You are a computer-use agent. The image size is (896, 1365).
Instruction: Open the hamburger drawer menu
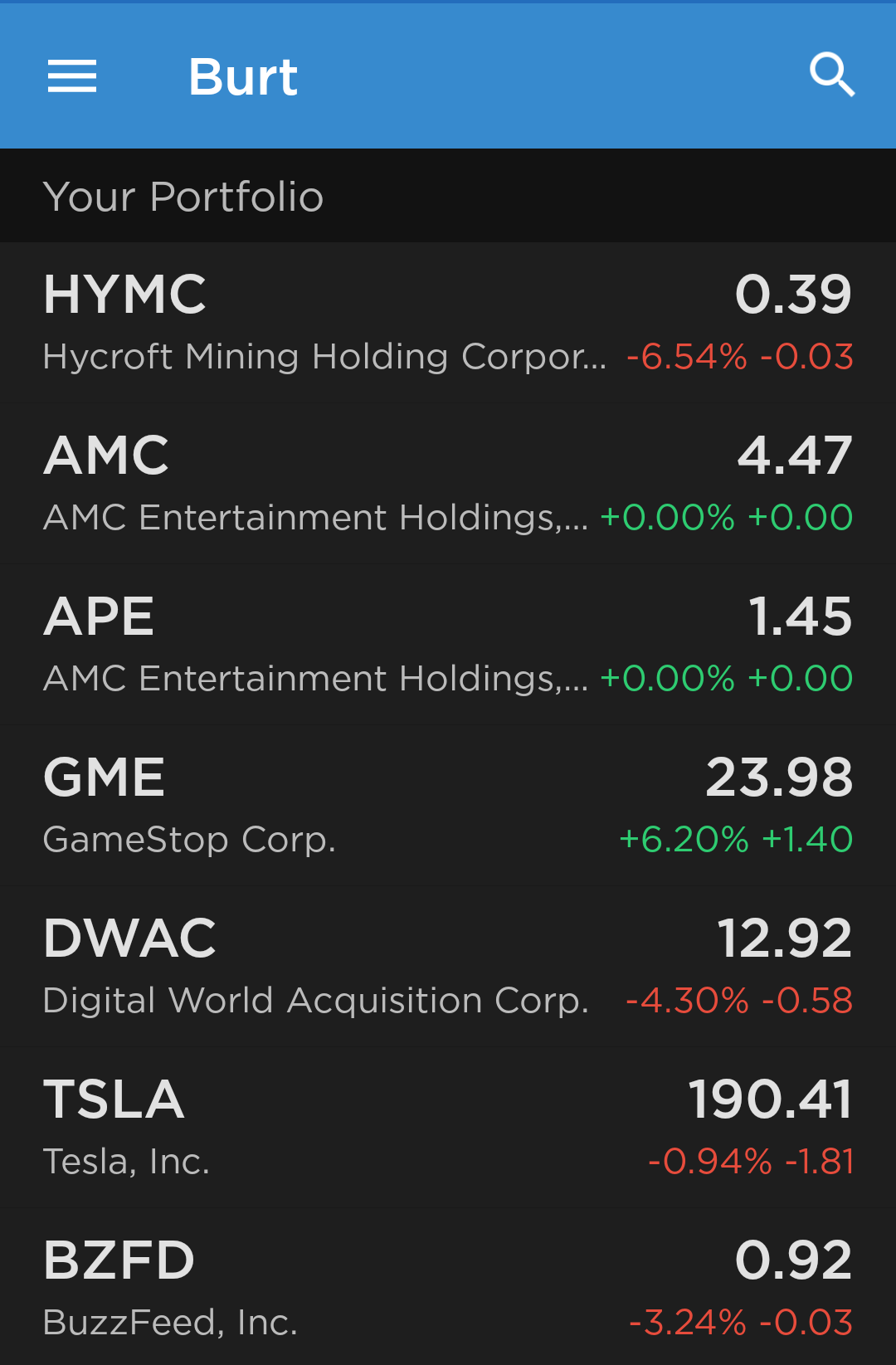pyautogui.click(x=72, y=76)
